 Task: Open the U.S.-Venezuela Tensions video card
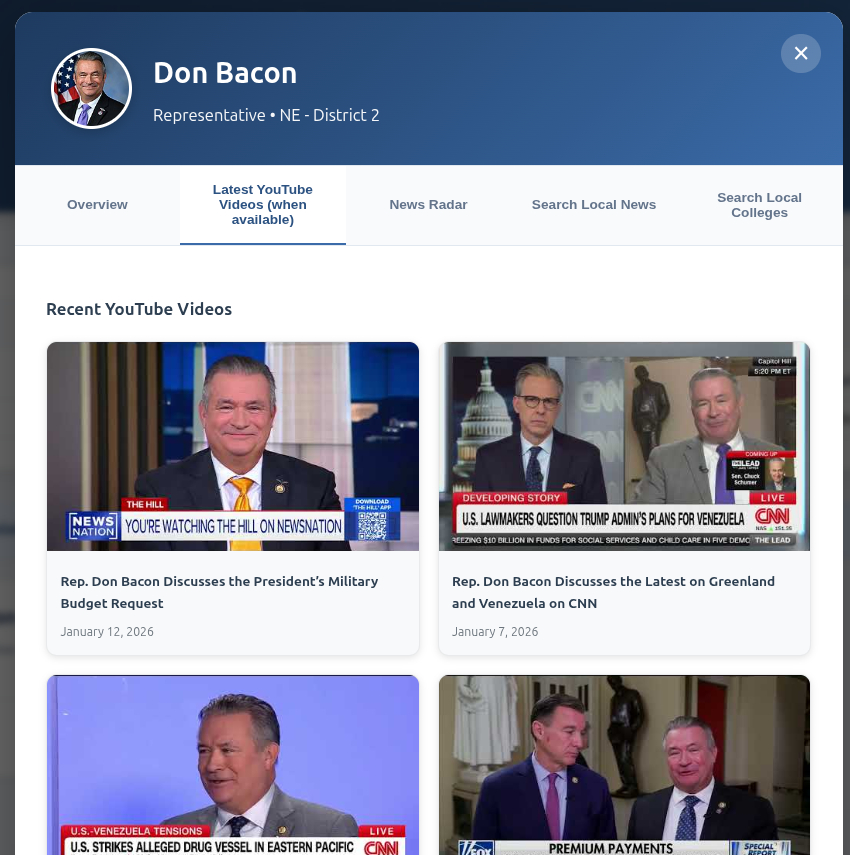232,765
